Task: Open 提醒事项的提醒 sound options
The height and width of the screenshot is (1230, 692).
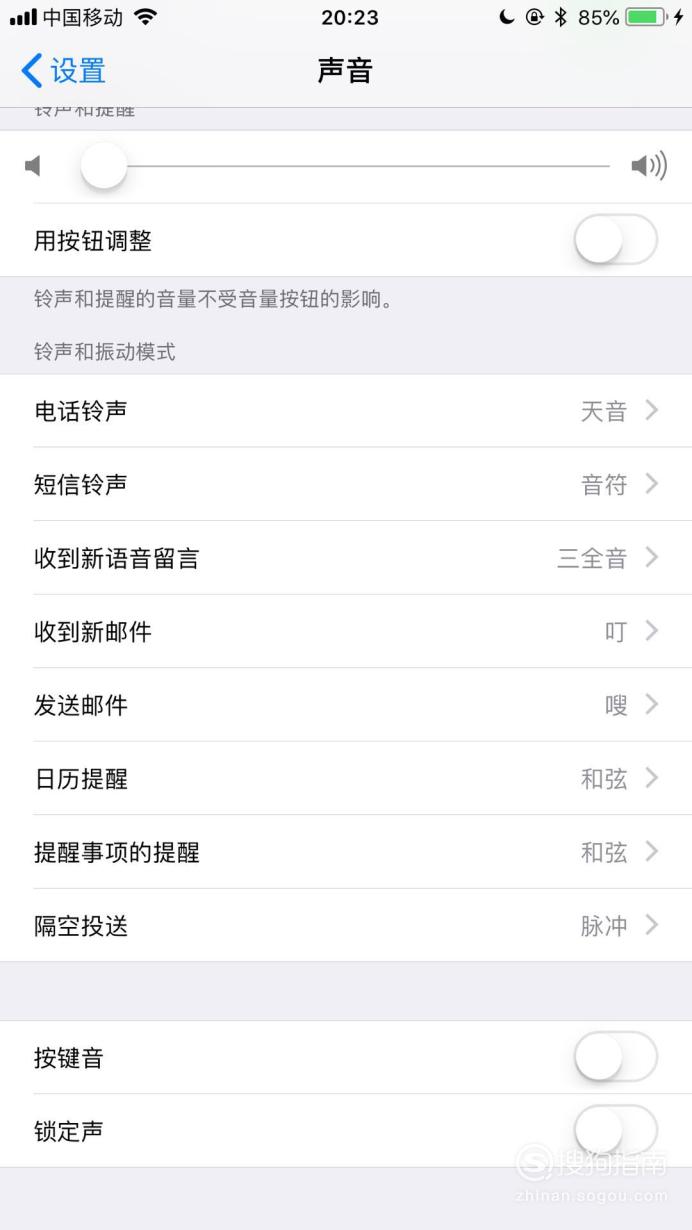Action: pos(346,852)
